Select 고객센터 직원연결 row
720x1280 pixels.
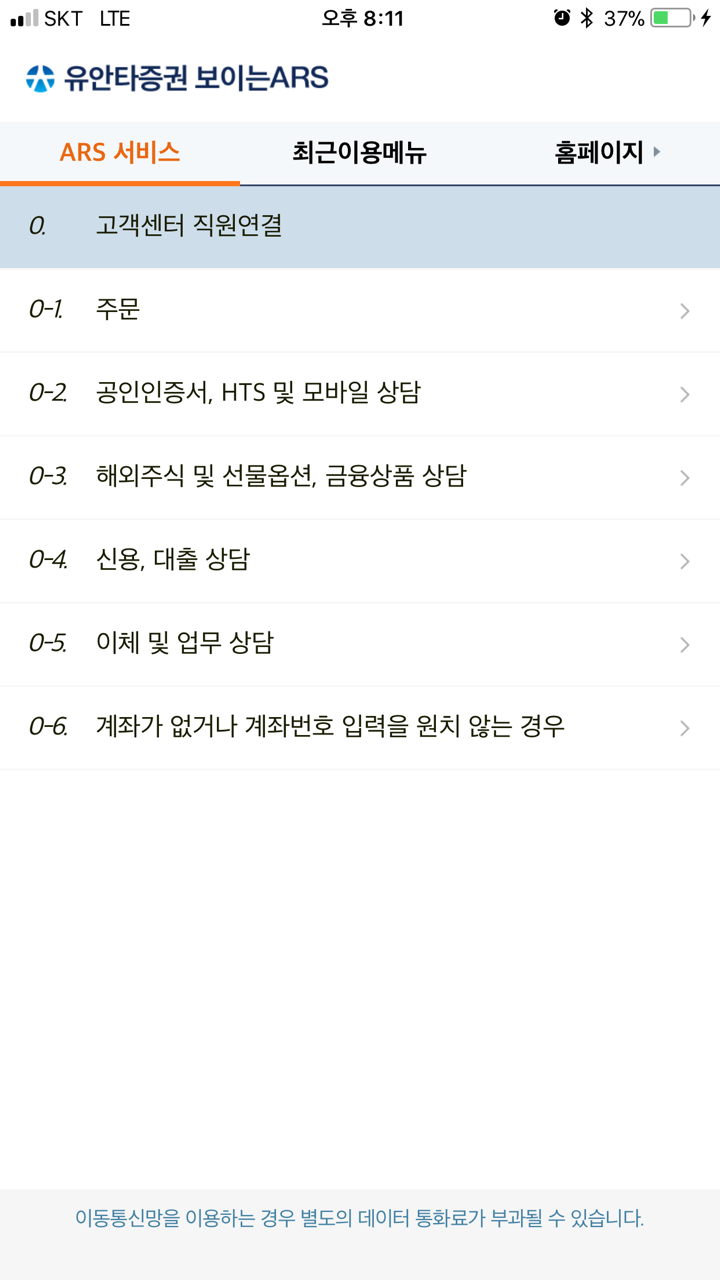(x=360, y=226)
